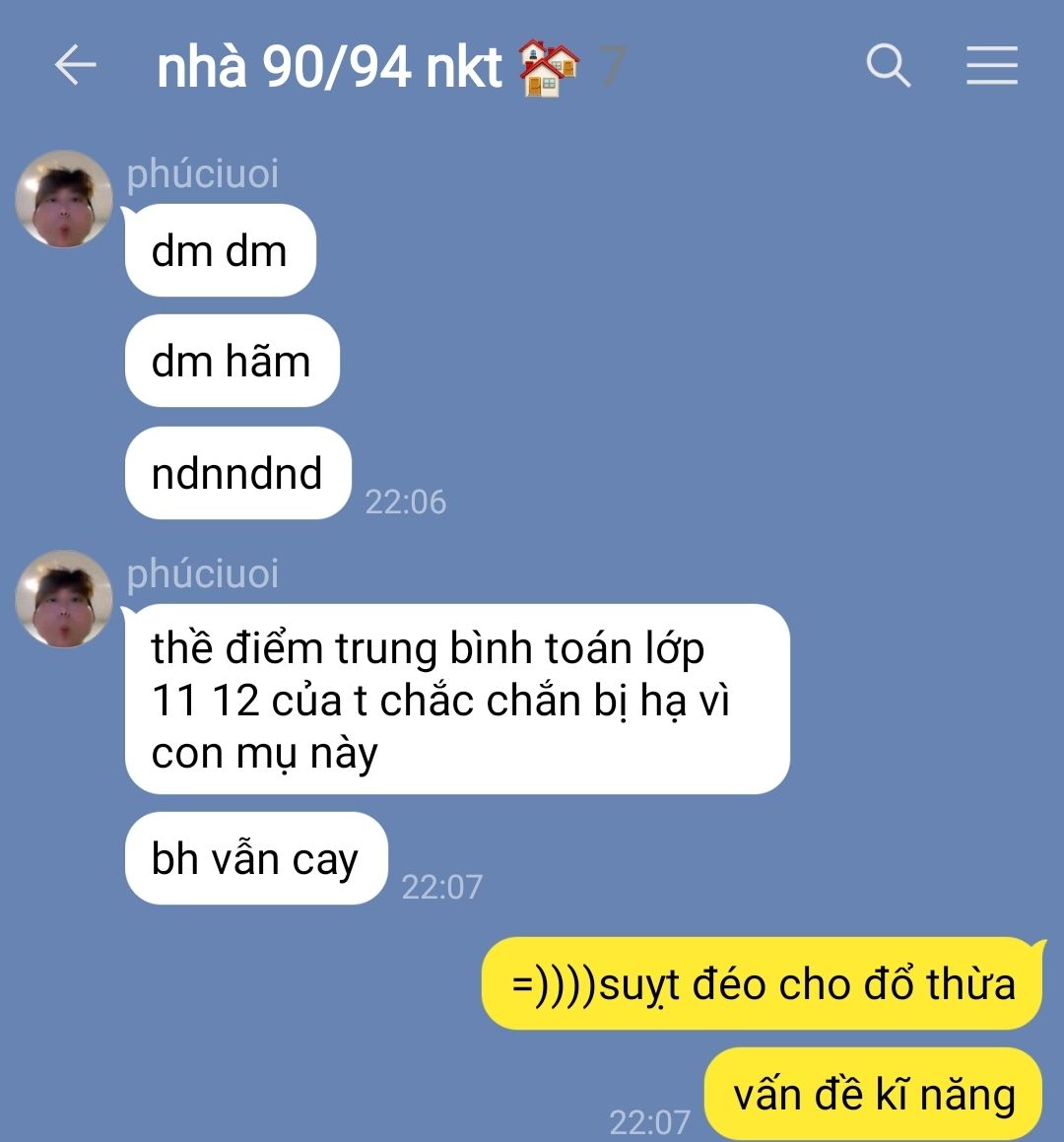Search within this chat
Viewport: 1064px width, 1142px height.
[889, 65]
